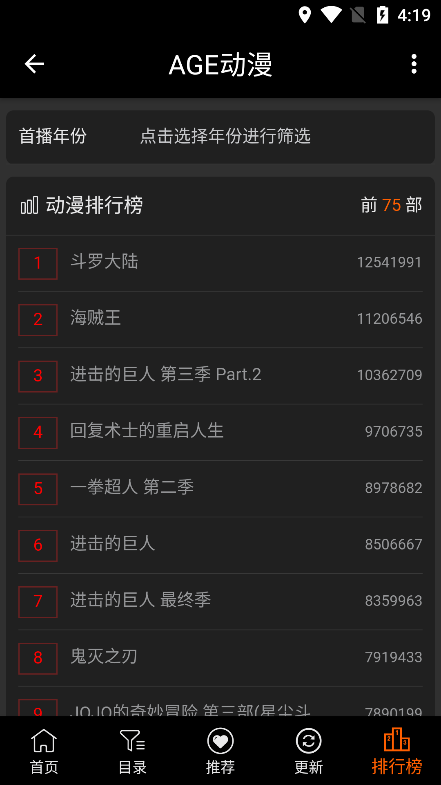Open 海贼王 from the ranking
Viewport: 441px width, 785px height.
pos(220,319)
